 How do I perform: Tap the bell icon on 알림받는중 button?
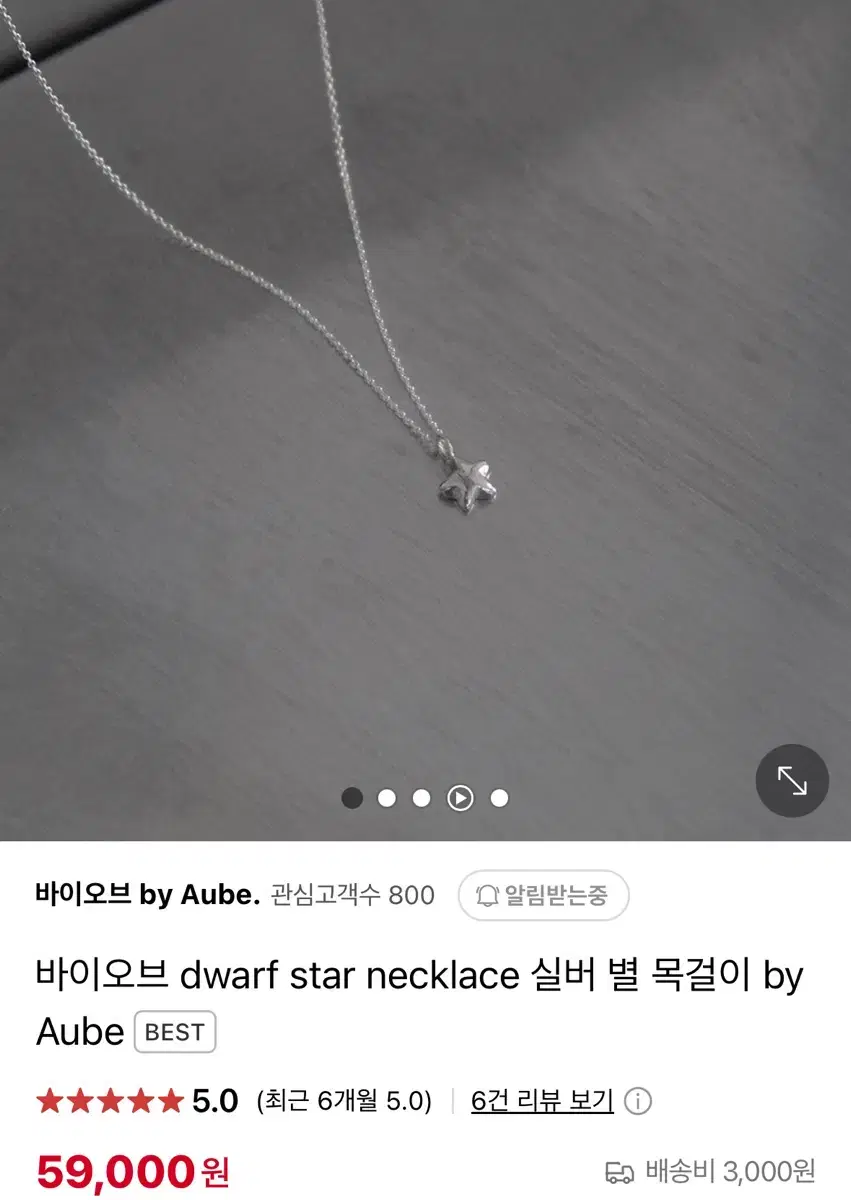pyautogui.click(x=487, y=895)
